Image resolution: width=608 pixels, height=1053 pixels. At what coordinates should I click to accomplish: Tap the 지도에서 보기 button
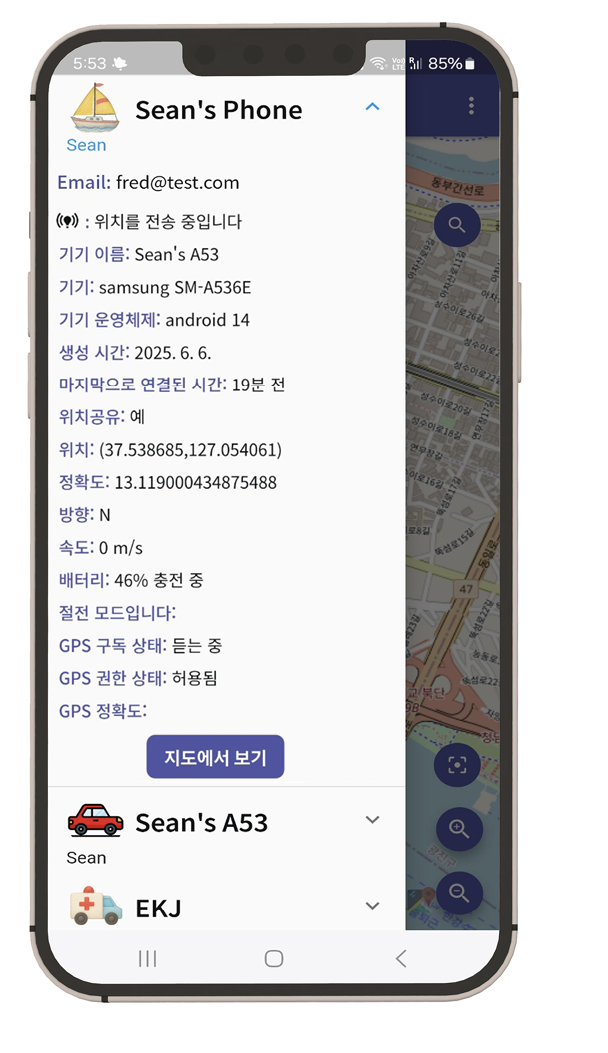215,757
